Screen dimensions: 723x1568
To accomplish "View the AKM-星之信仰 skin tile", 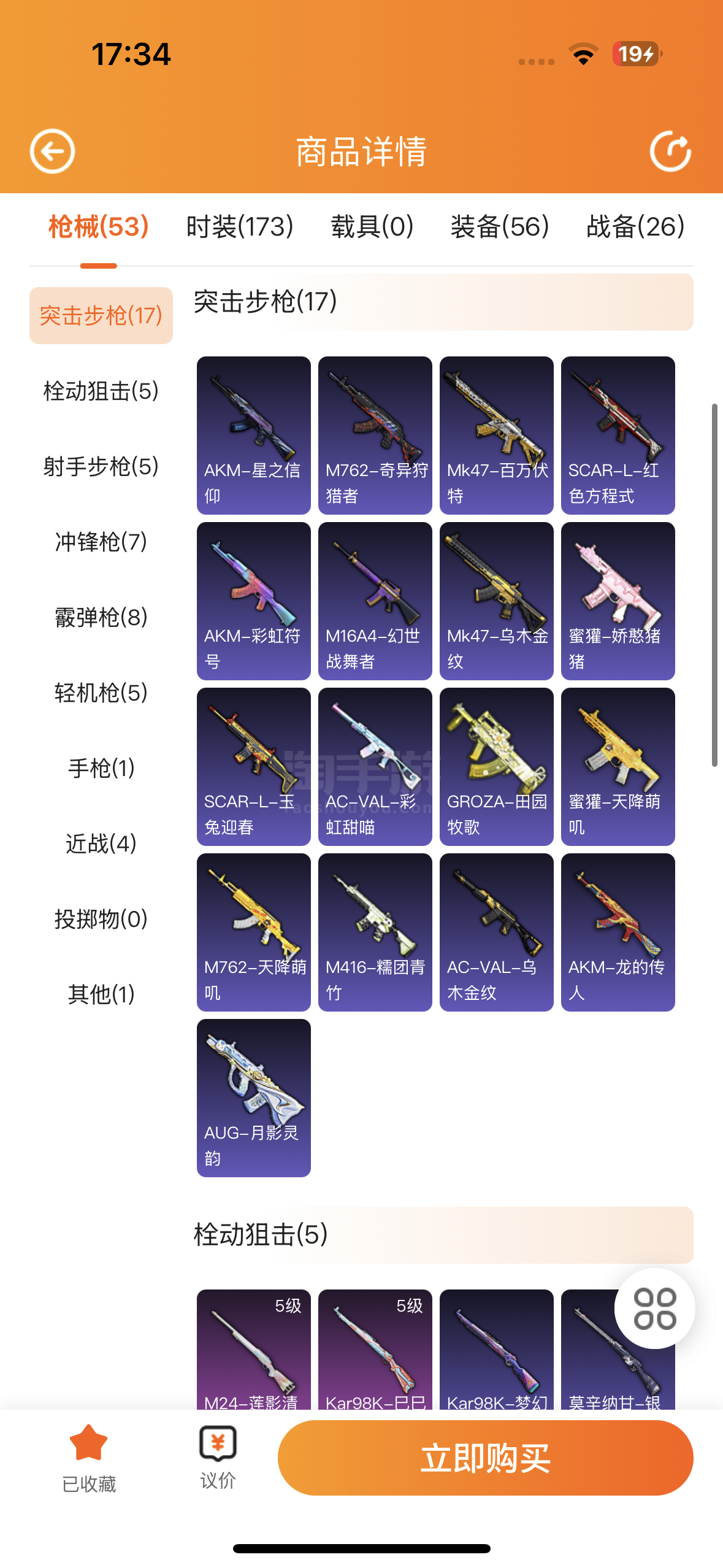I will point(254,436).
